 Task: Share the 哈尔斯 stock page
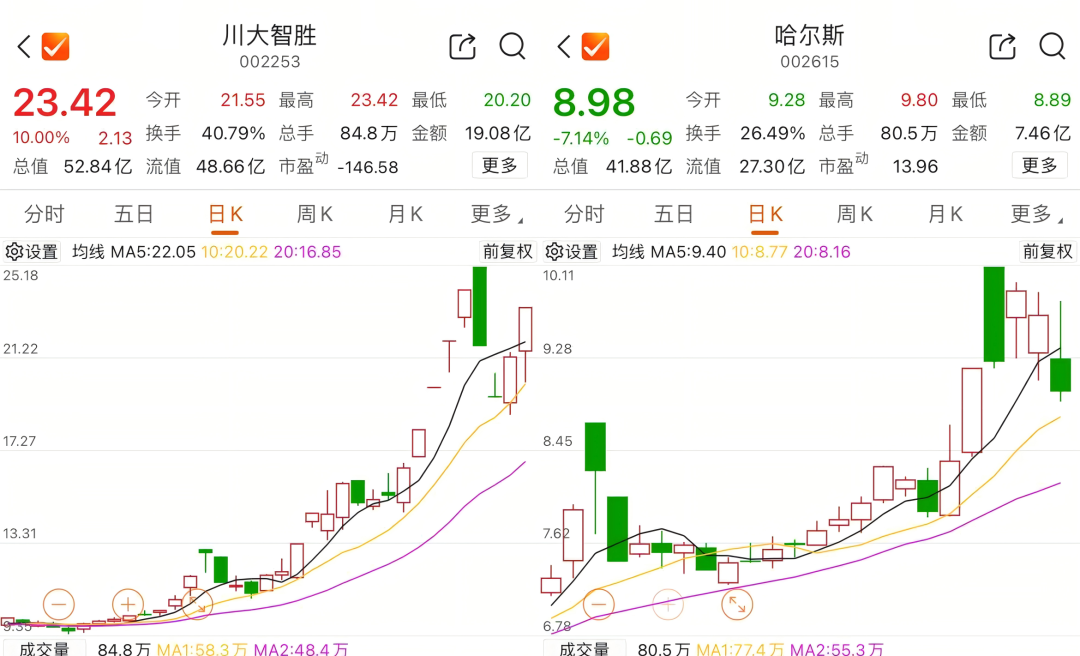tap(1002, 46)
